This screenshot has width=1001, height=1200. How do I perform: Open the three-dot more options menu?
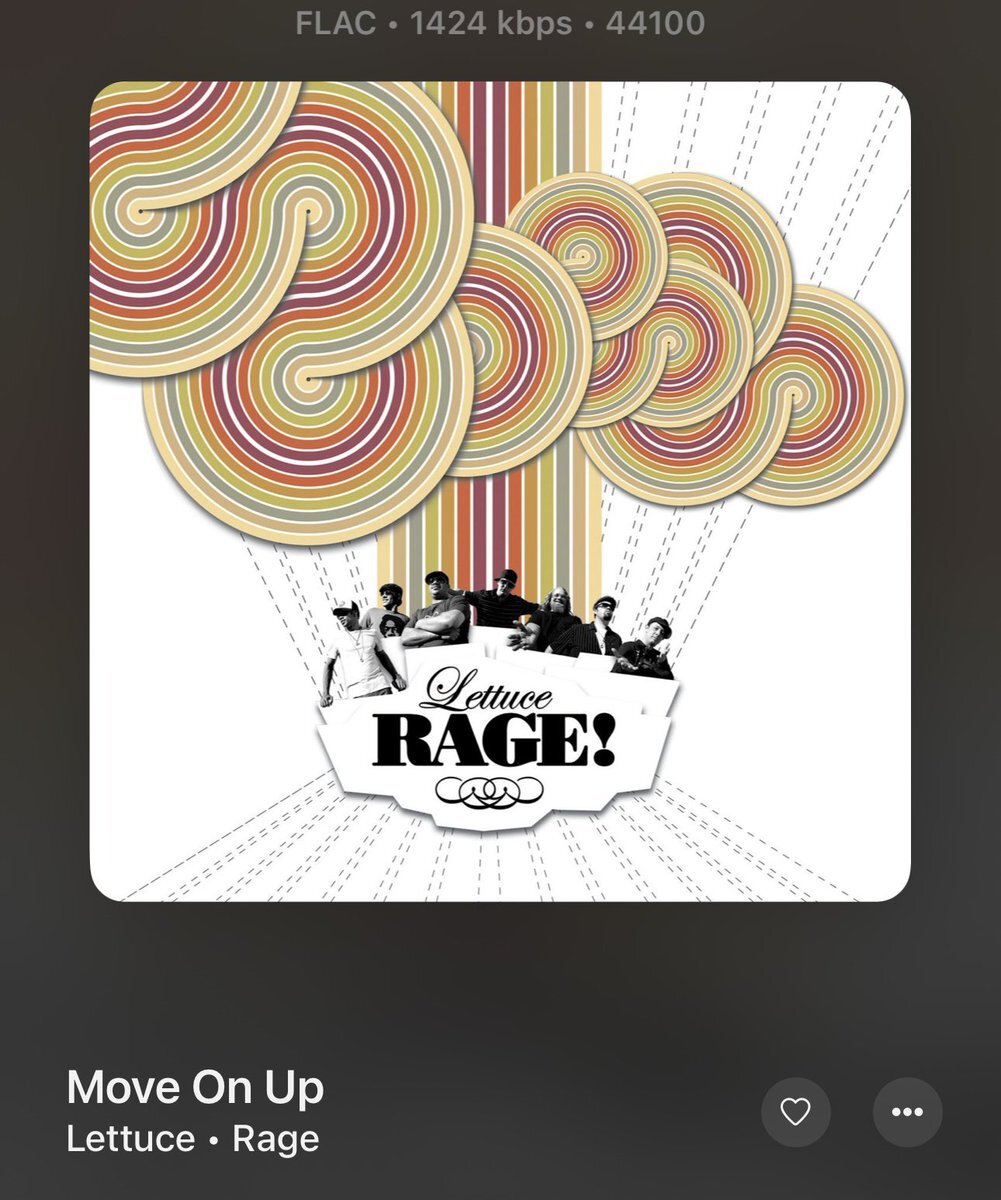click(907, 1112)
